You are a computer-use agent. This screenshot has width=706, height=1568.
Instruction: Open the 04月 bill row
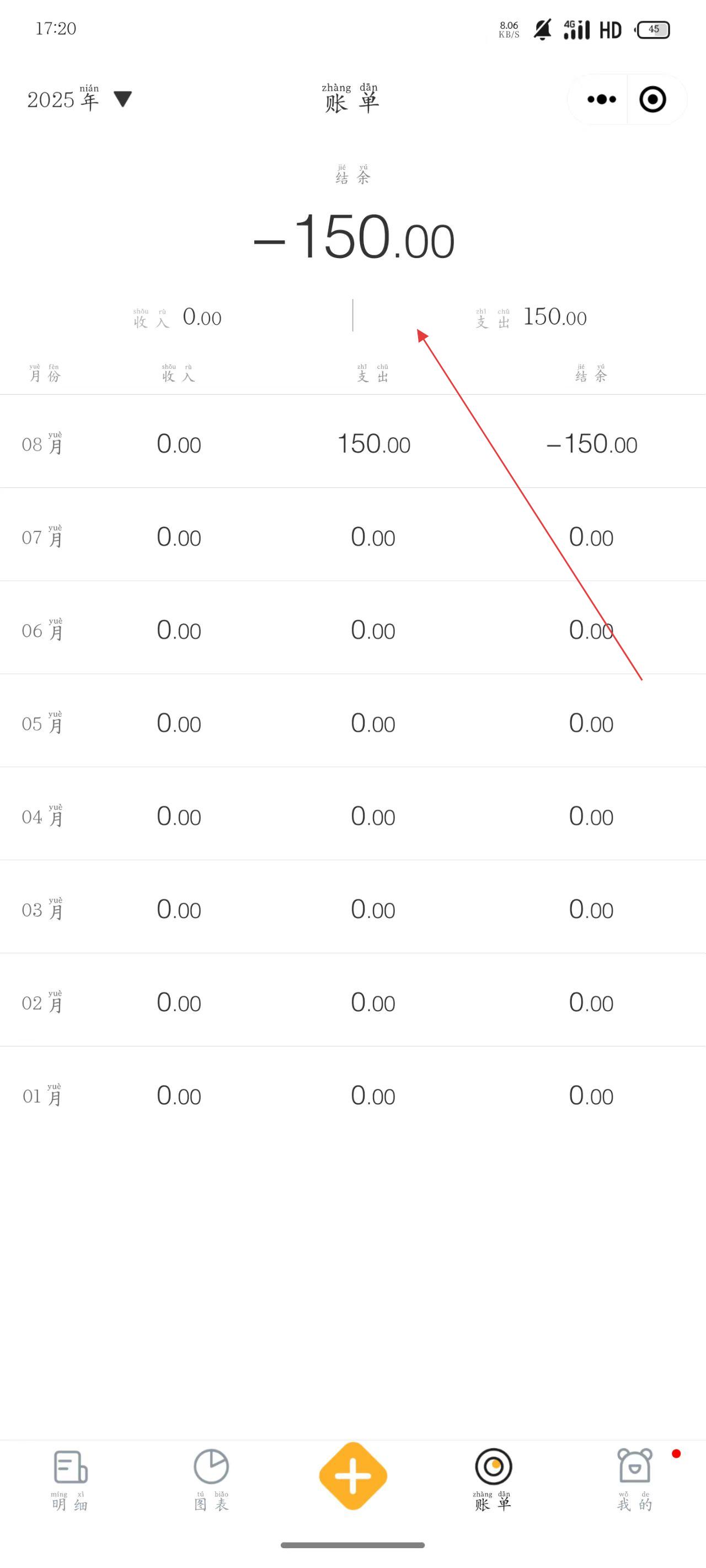pyautogui.click(x=352, y=814)
